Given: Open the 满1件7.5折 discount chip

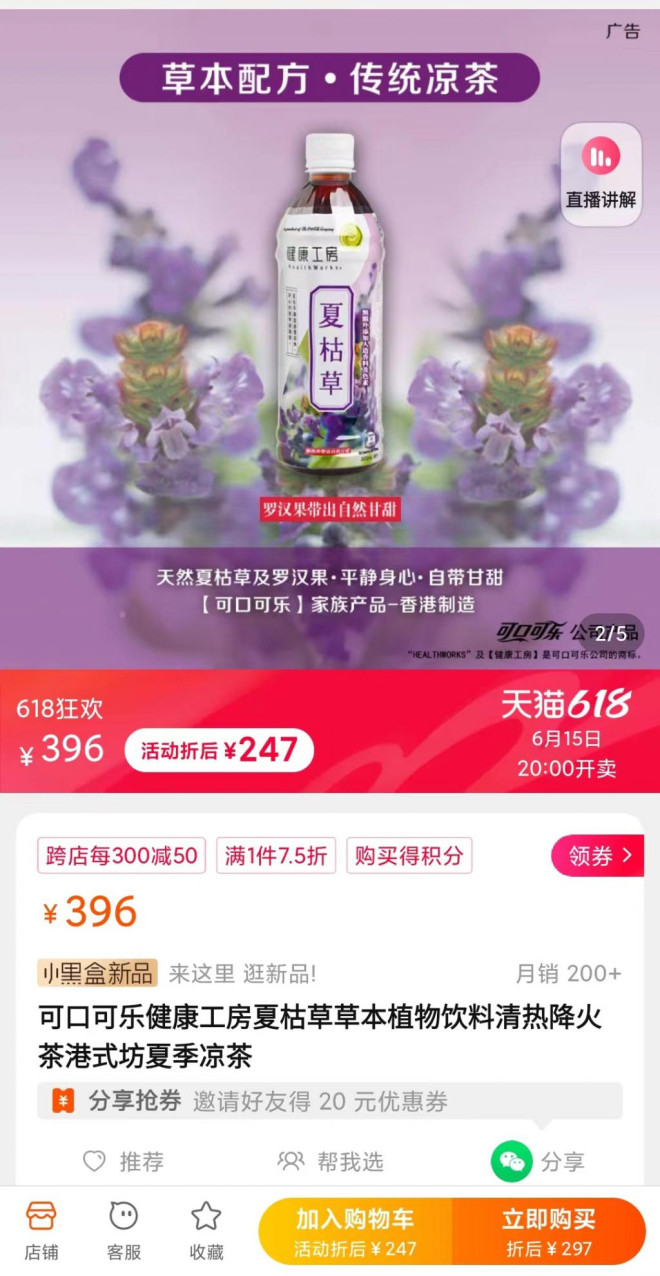Looking at the screenshot, I should pyautogui.click(x=275, y=856).
